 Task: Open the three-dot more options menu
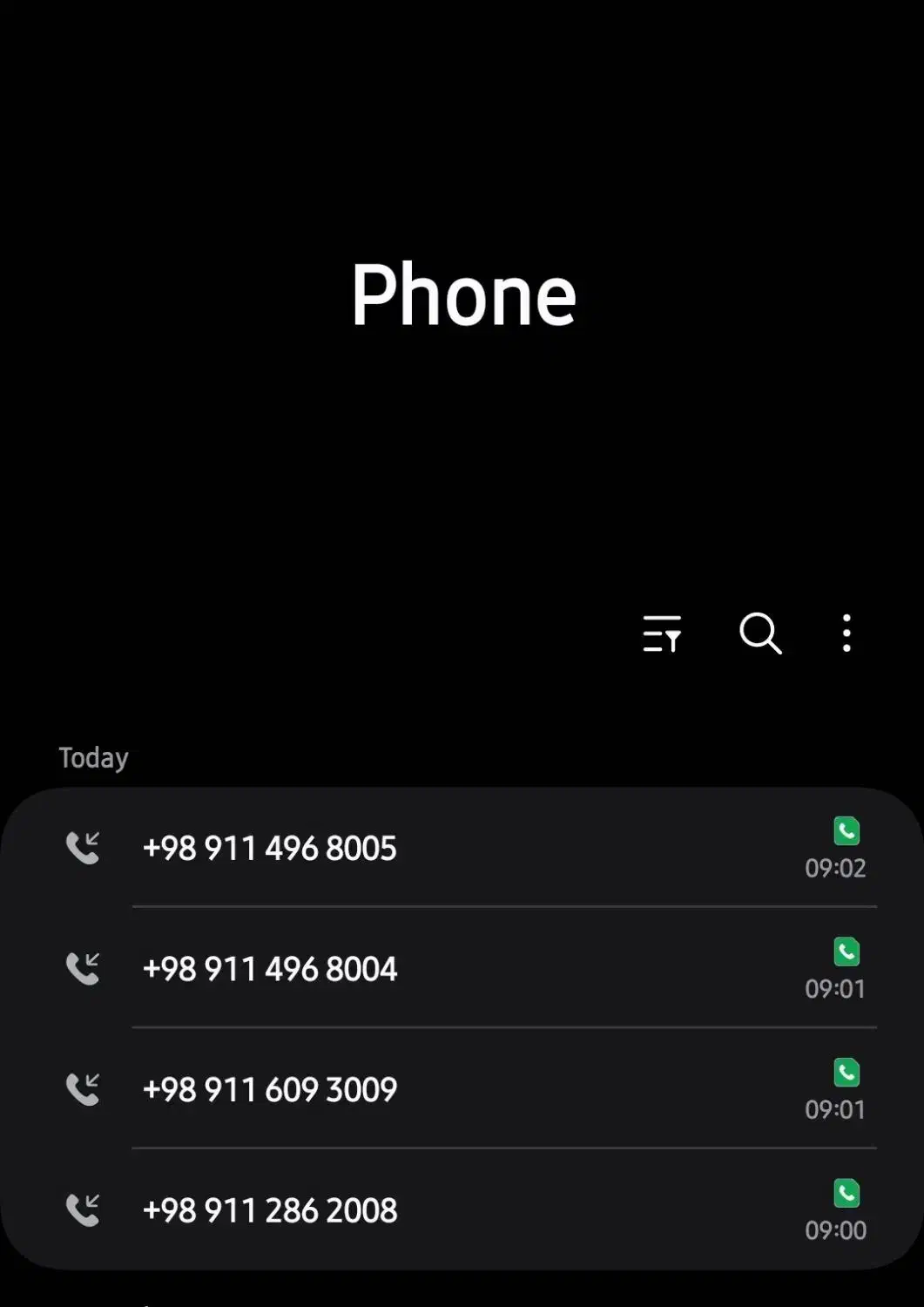[846, 634]
